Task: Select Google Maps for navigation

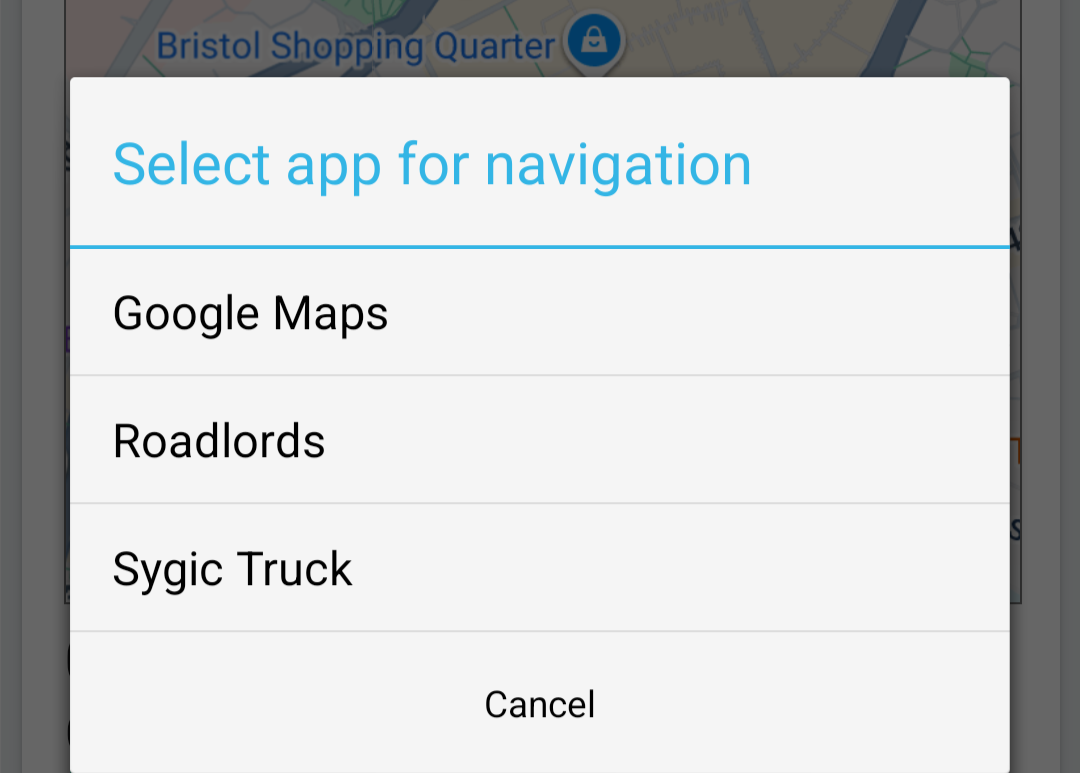Action: (x=250, y=313)
